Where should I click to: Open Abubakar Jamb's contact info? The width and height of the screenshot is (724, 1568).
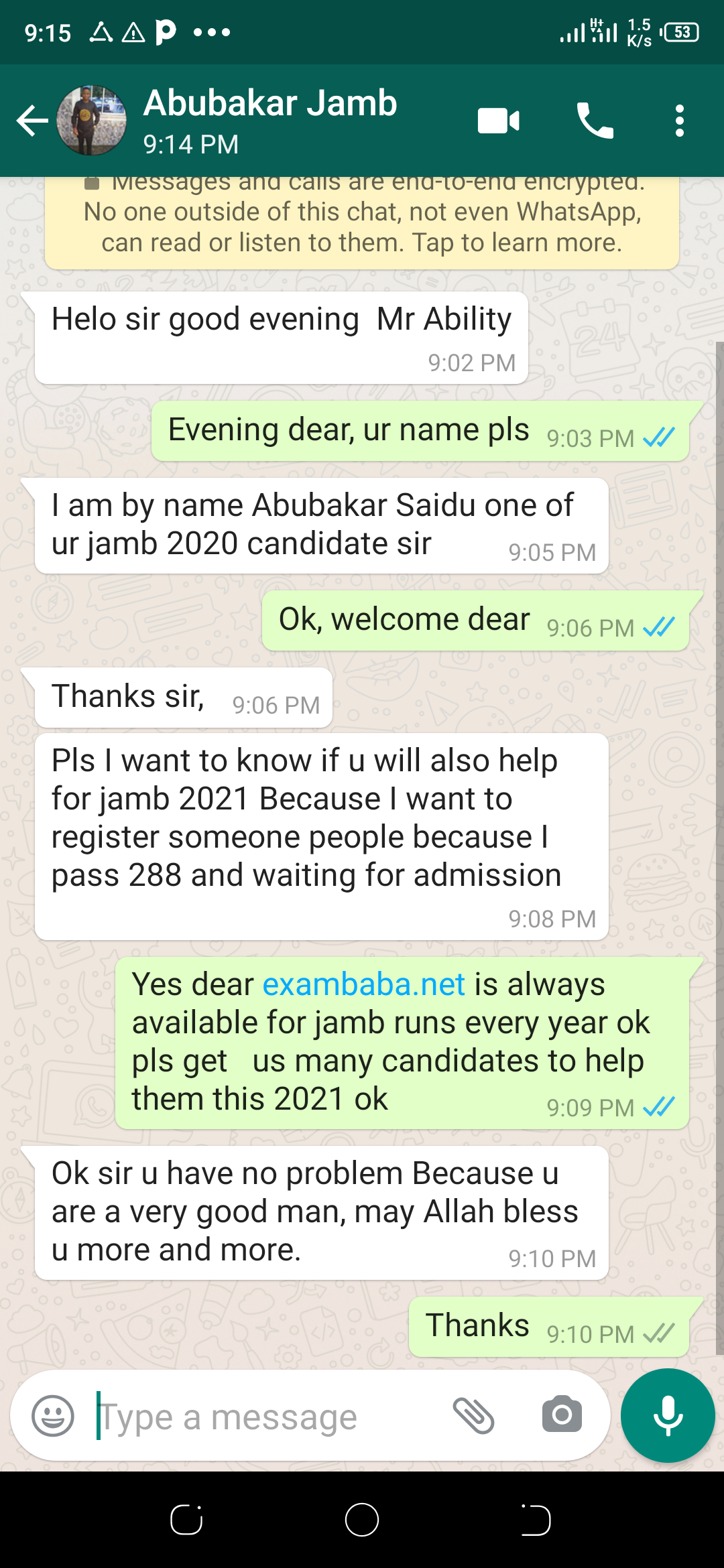[269, 119]
